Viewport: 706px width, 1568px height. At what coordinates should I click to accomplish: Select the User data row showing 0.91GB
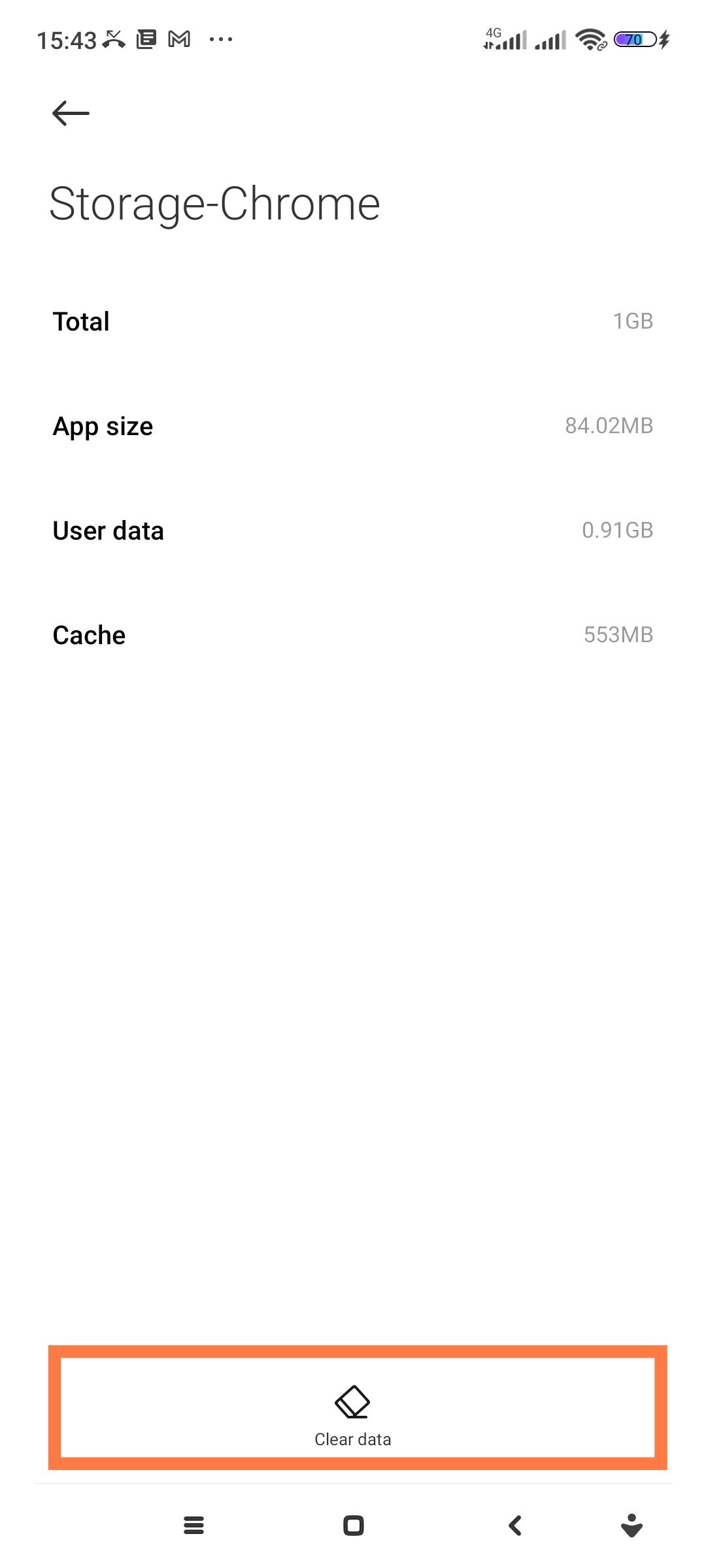pos(353,530)
